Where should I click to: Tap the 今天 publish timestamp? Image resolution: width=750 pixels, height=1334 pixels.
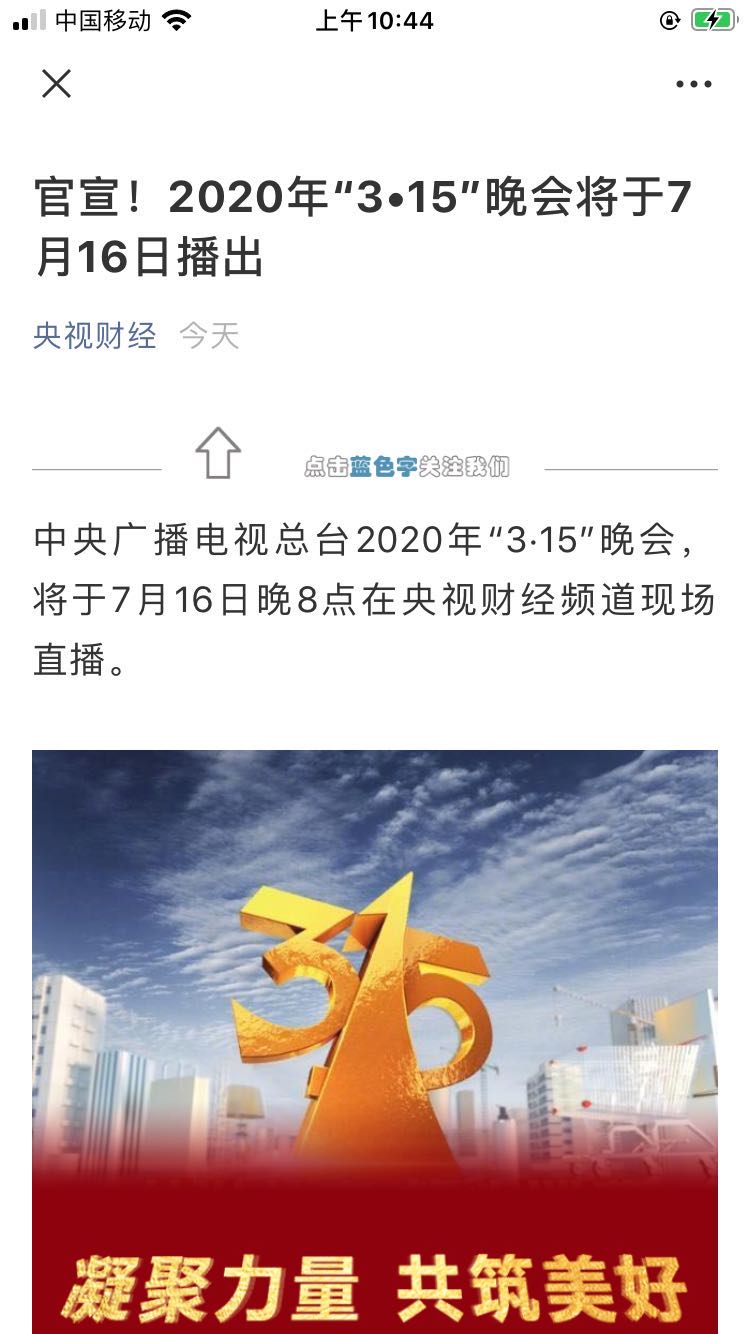[x=209, y=337]
